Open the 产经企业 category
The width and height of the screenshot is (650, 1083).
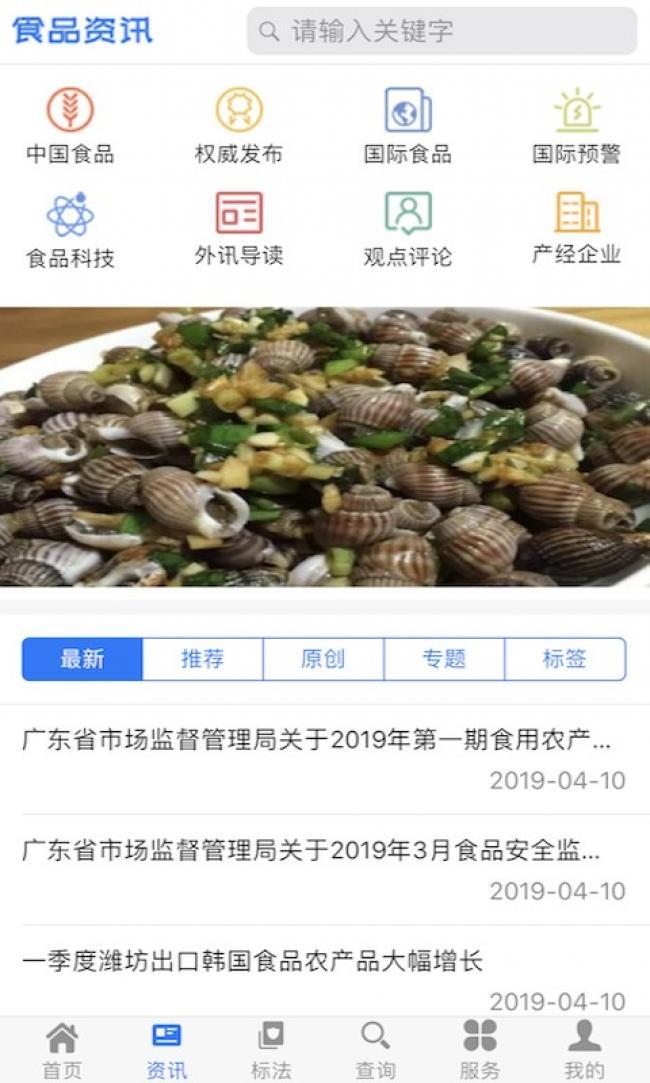tap(576, 228)
